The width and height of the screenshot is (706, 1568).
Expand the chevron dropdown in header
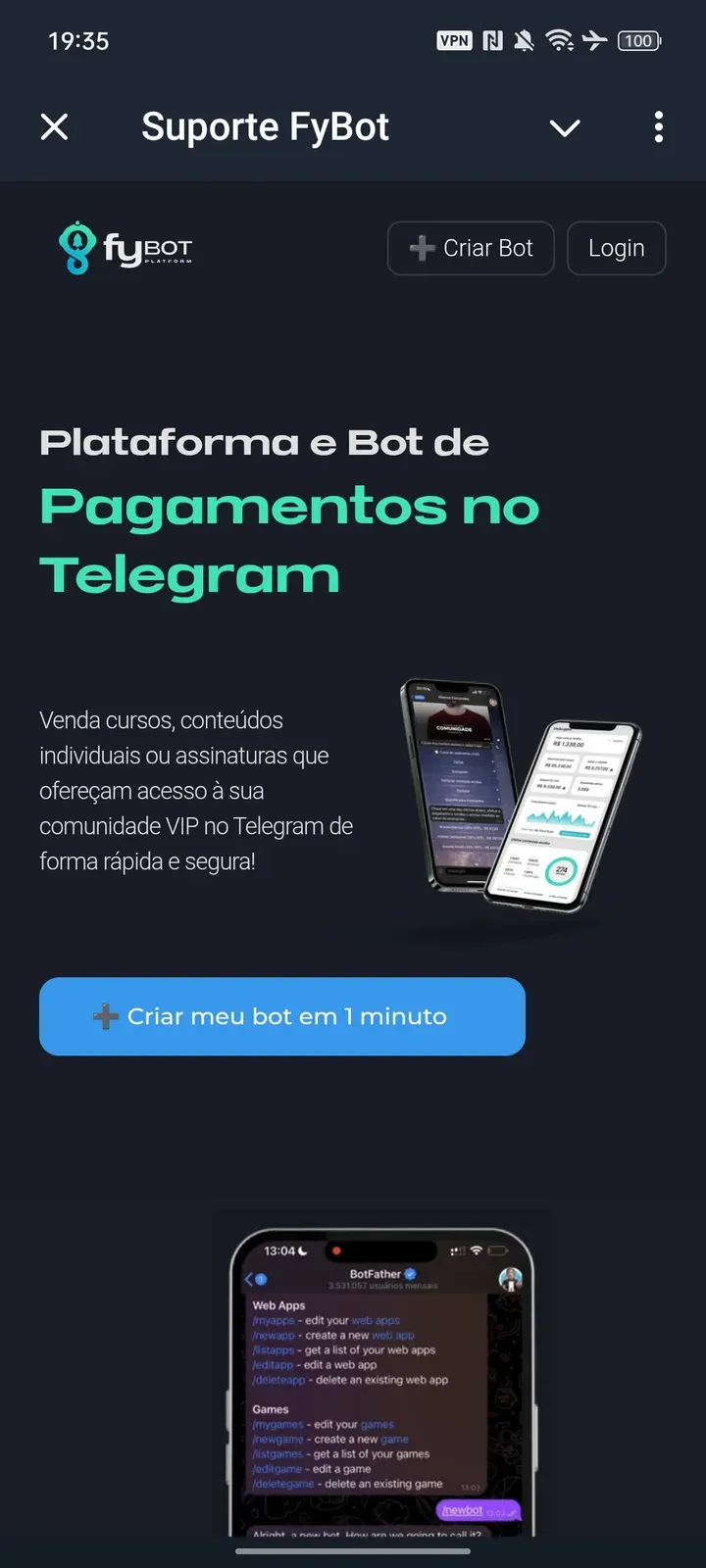point(565,127)
